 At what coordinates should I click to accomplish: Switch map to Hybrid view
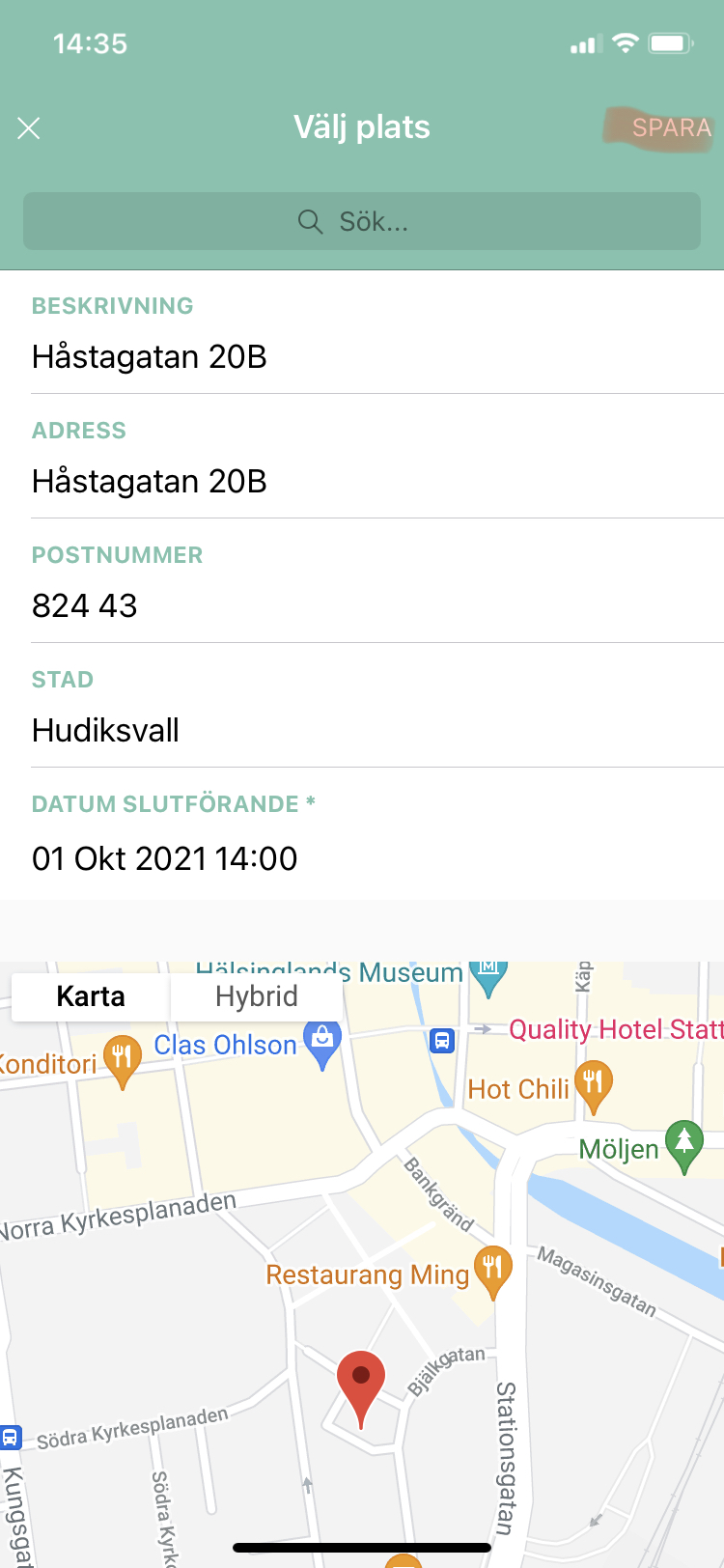(257, 996)
